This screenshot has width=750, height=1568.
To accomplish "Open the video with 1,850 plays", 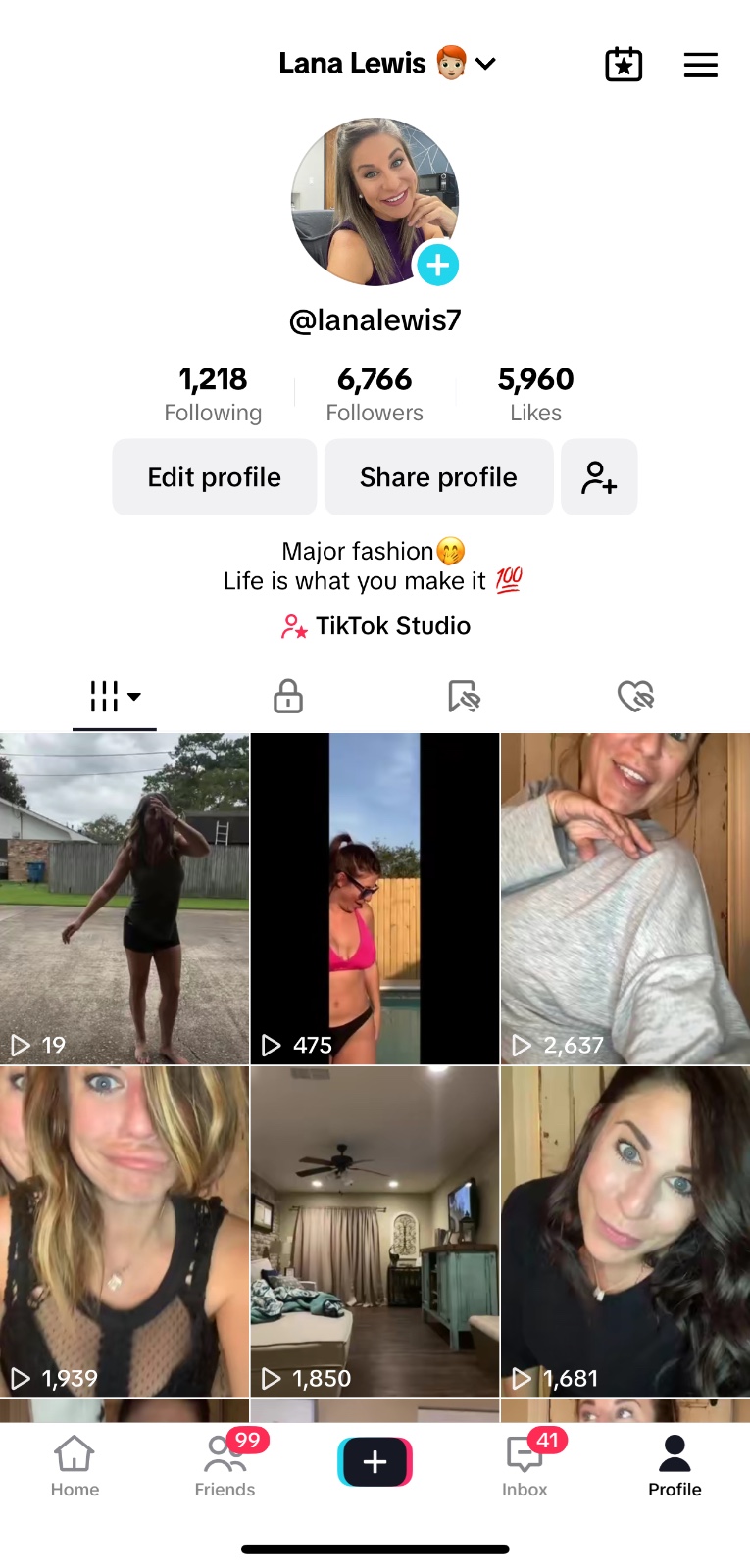I will tap(375, 1231).
